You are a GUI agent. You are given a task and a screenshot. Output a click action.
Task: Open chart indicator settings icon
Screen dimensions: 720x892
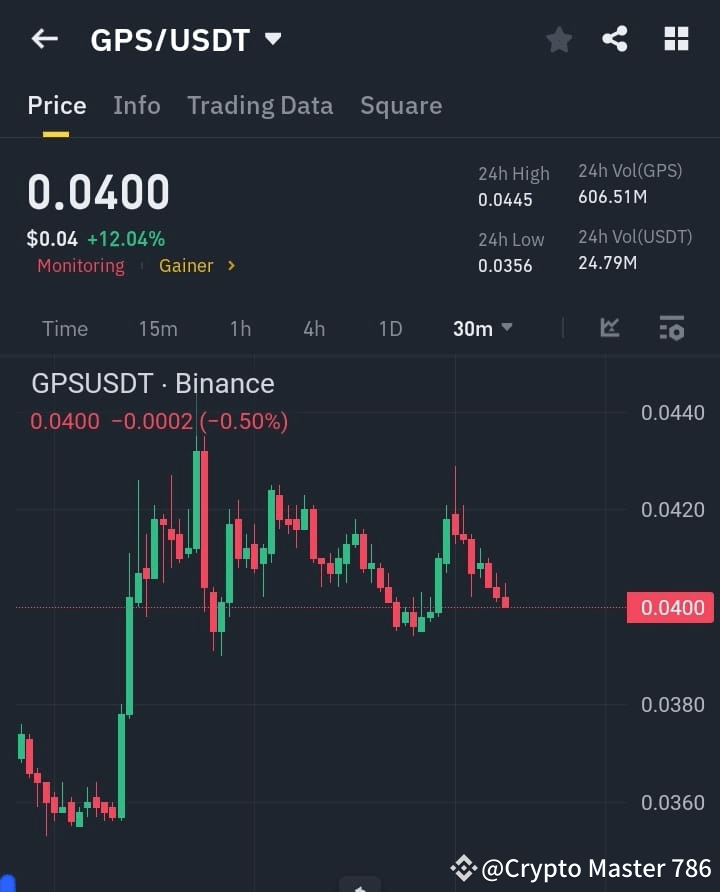[672, 328]
